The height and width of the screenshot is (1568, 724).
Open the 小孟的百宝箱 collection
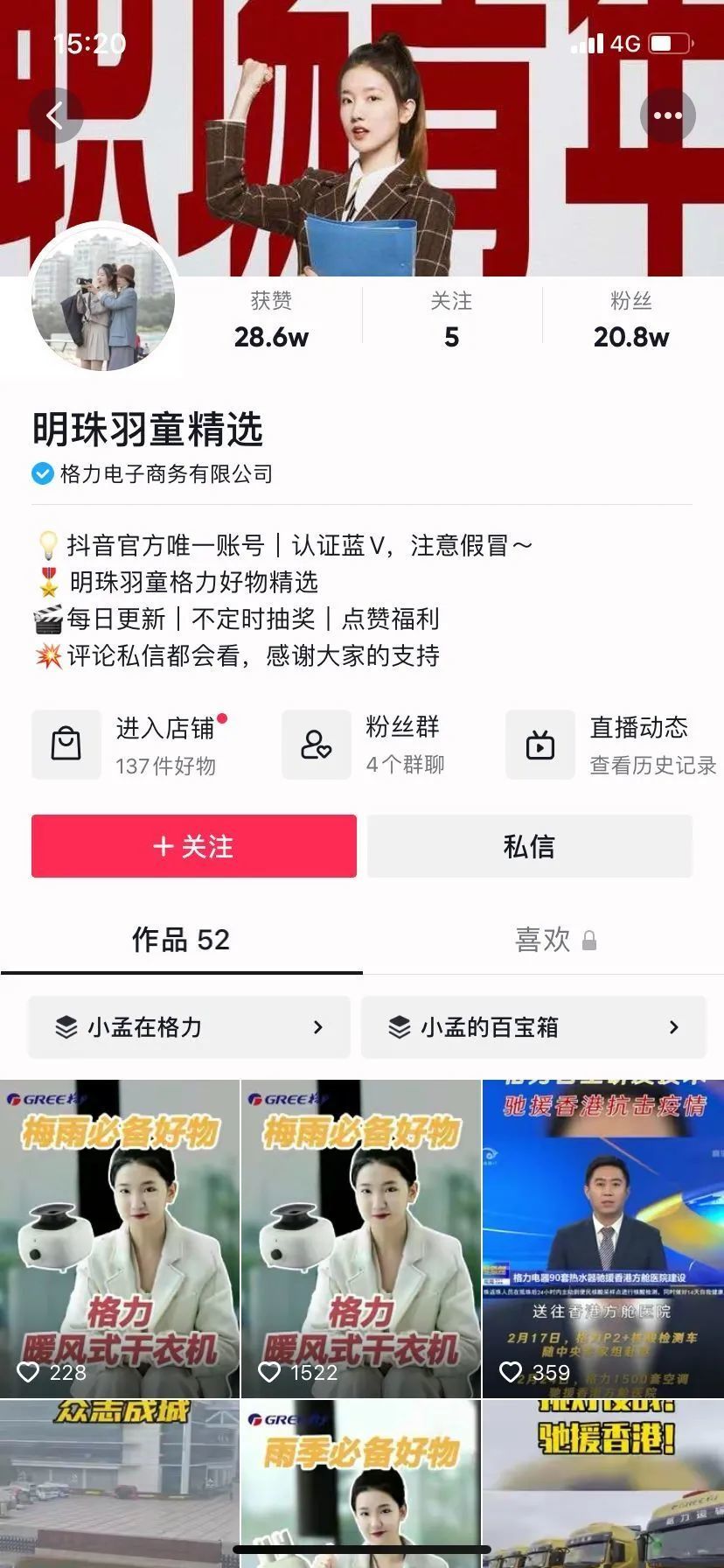(x=533, y=1027)
